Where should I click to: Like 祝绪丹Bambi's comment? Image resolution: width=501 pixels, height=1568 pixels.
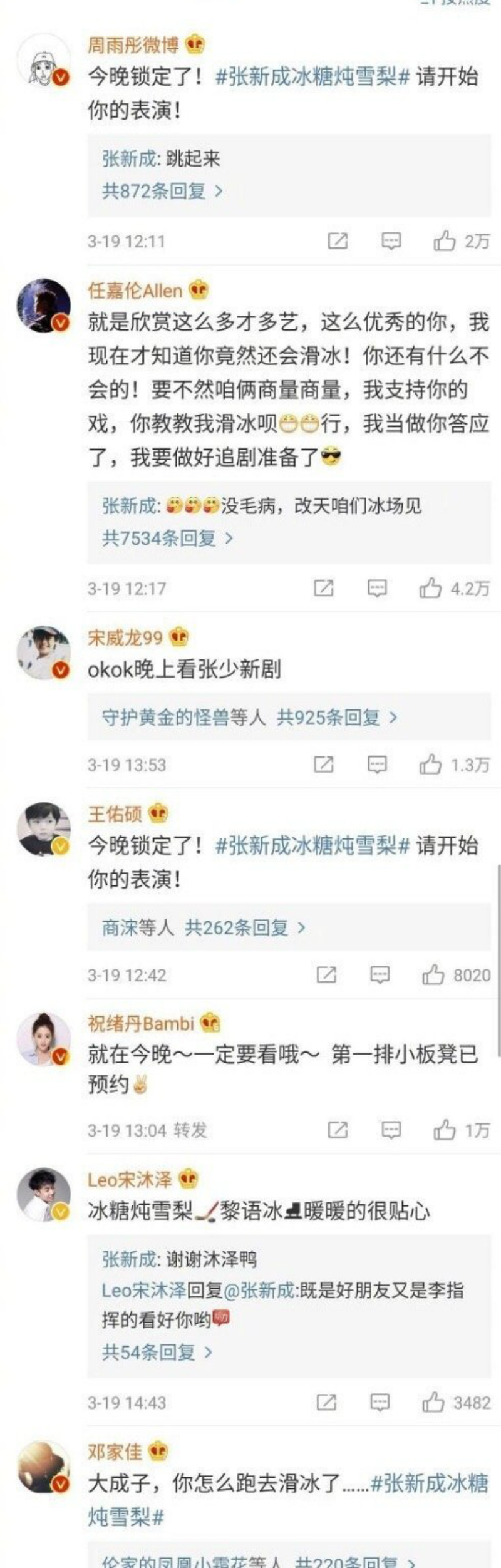[x=445, y=1130]
